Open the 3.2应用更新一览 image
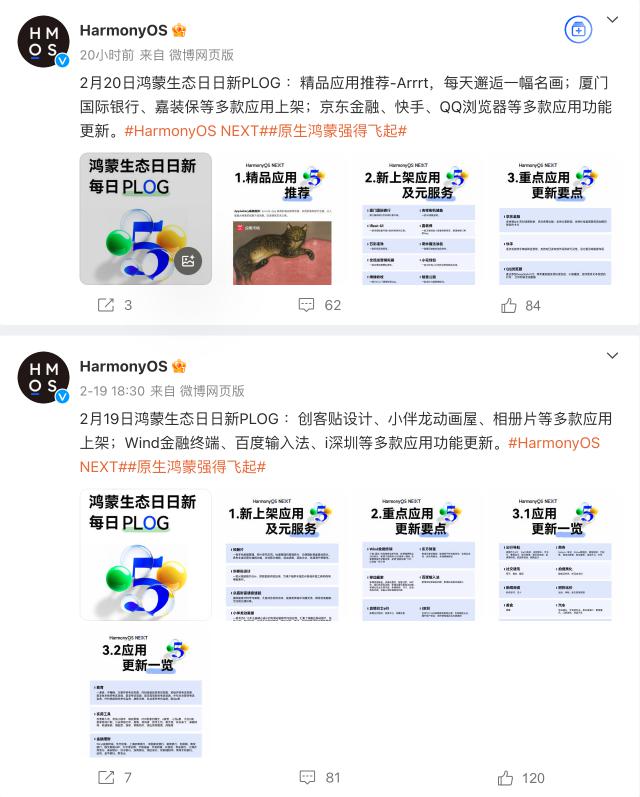The image size is (640, 797). (x=145, y=692)
